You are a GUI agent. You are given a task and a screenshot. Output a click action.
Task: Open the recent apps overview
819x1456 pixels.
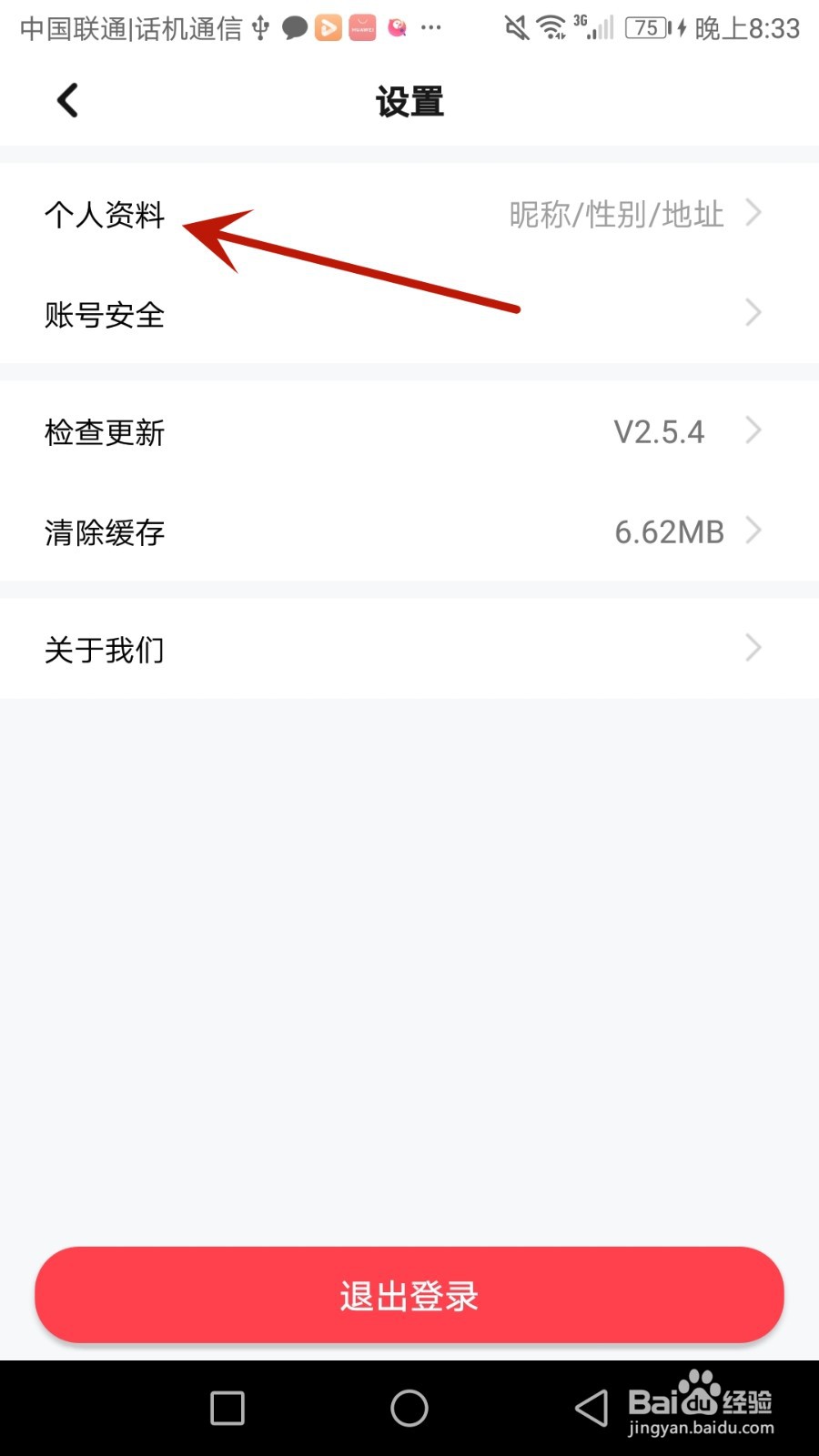[227, 1408]
